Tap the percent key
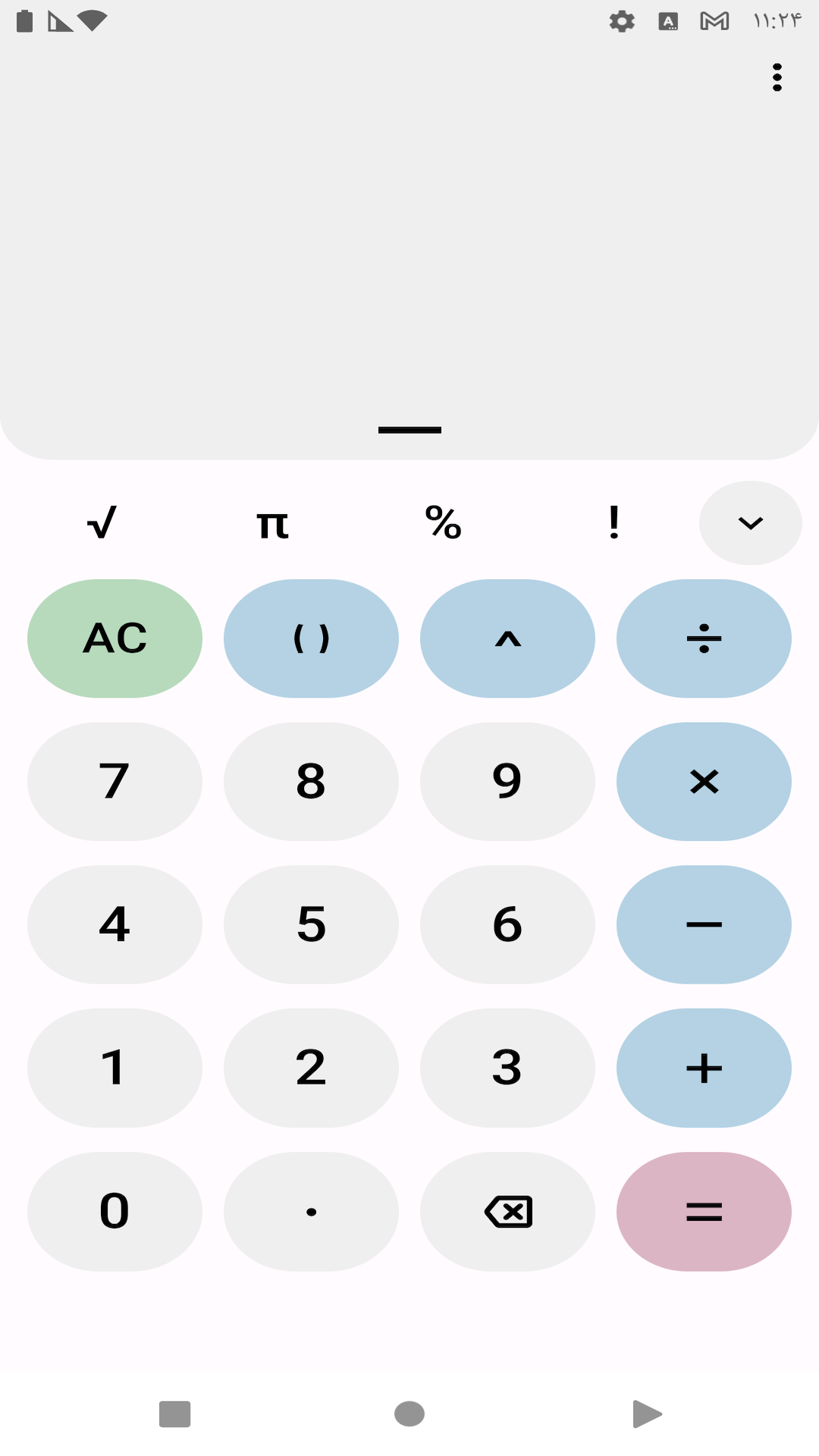The width and height of the screenshot is (819, 1456). tap(444, 523)
